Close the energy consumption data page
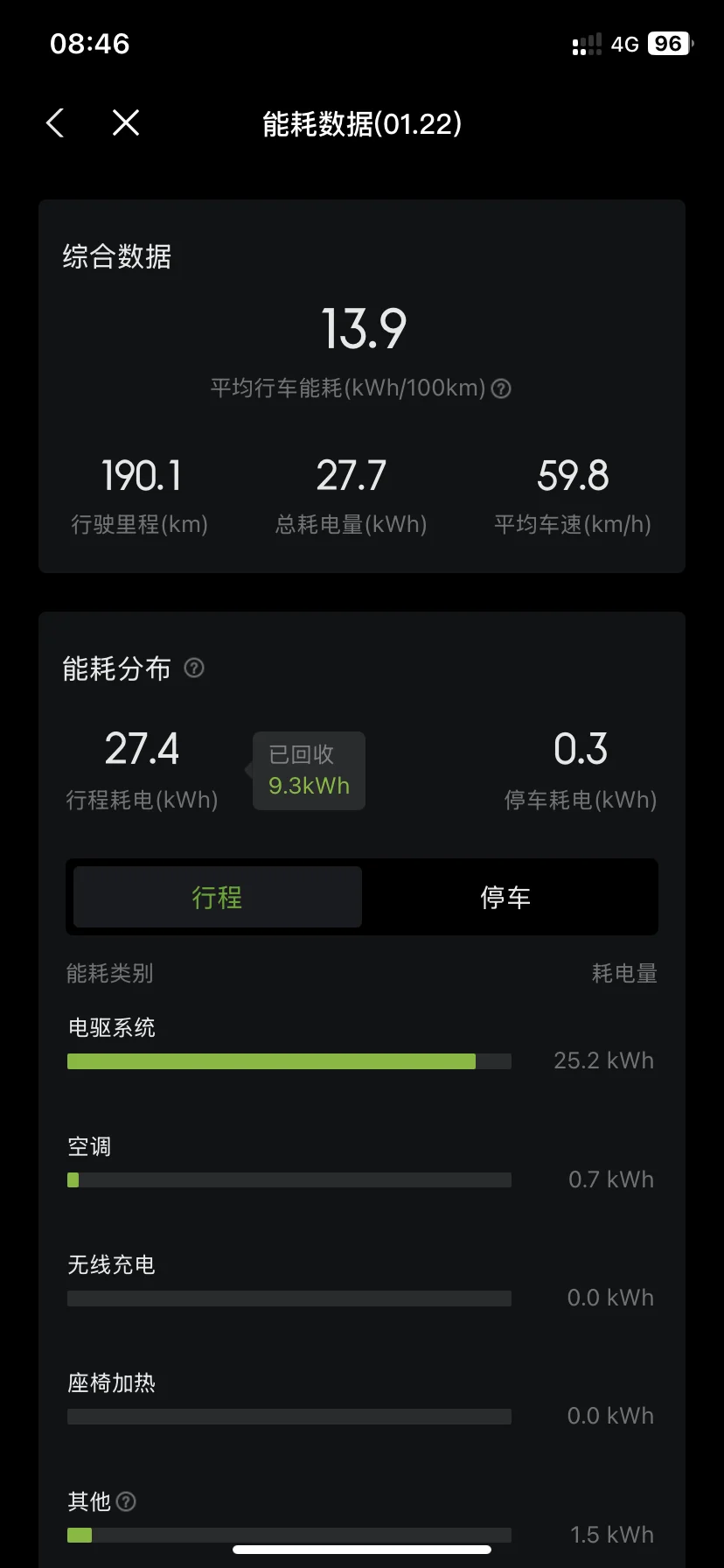Image resolution: width=724 pixels, height=1568 pixels. [126, 123]
